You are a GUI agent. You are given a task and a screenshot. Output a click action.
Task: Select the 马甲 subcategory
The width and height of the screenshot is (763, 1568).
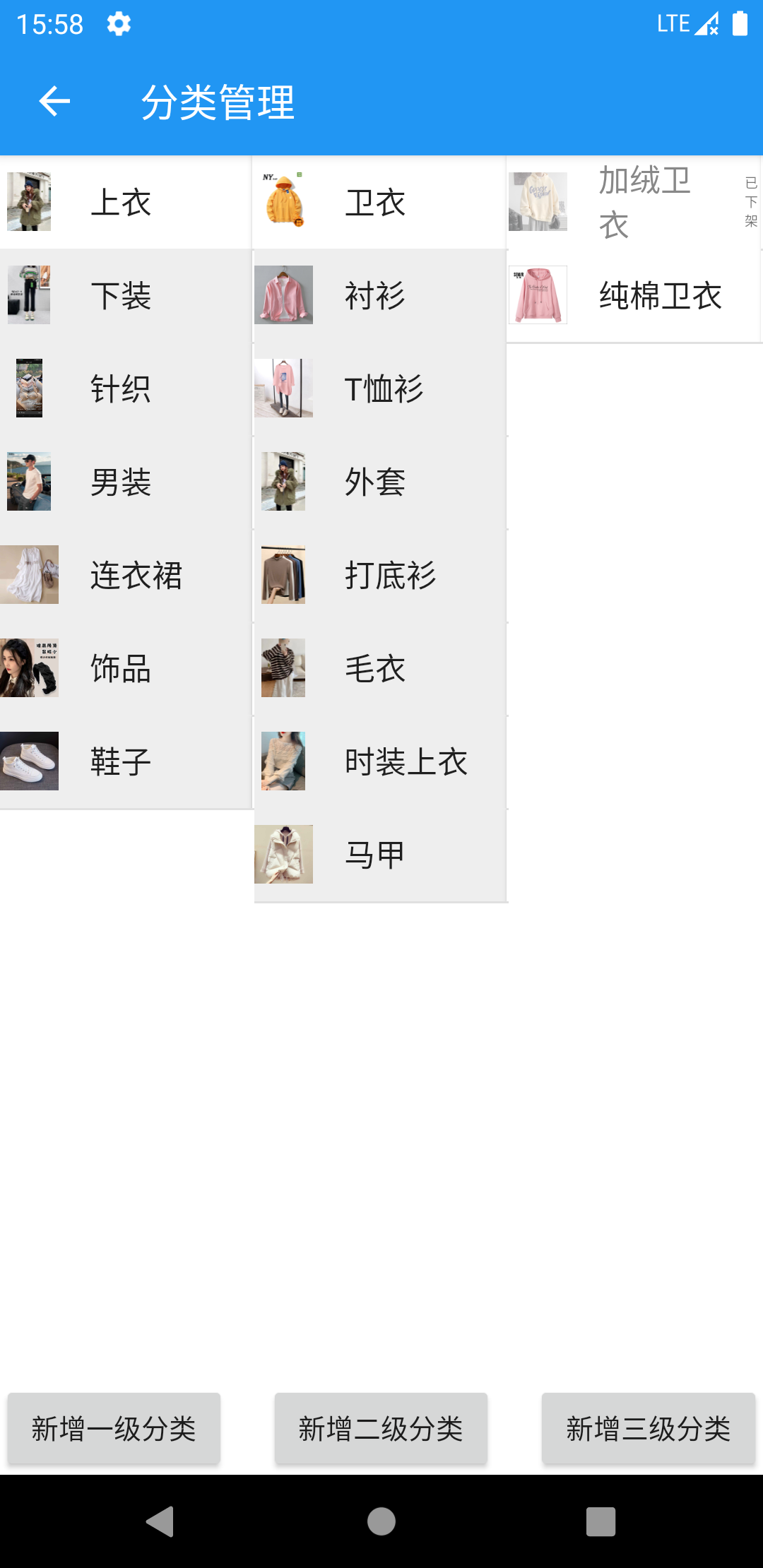378,855
